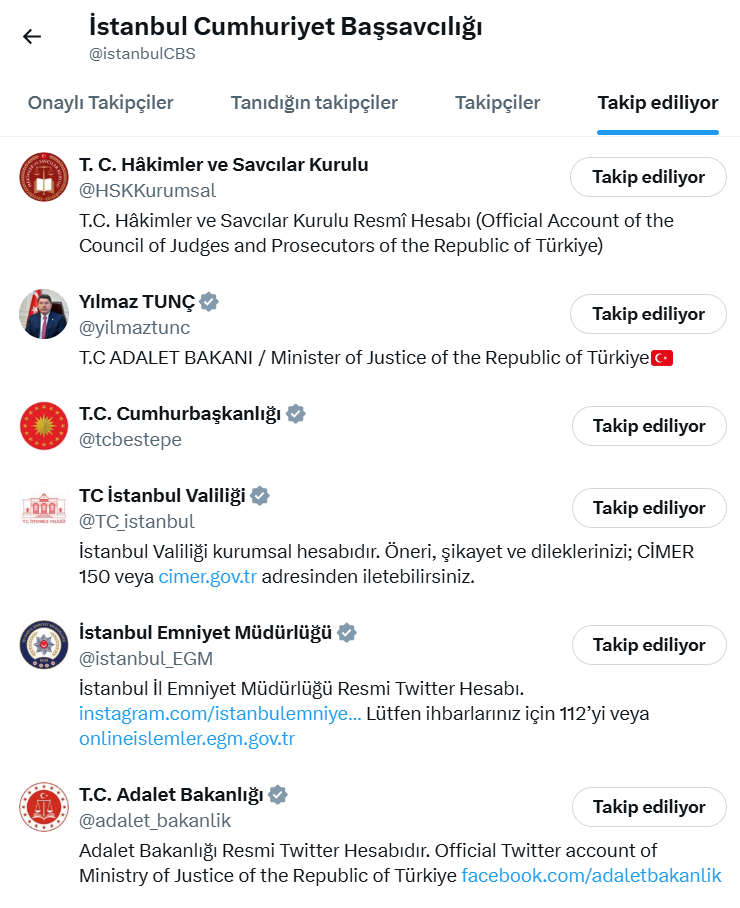Click the verified badge next to Yılmaz TUNÇ
Screen dimensions: 740x908
point(207,300)
